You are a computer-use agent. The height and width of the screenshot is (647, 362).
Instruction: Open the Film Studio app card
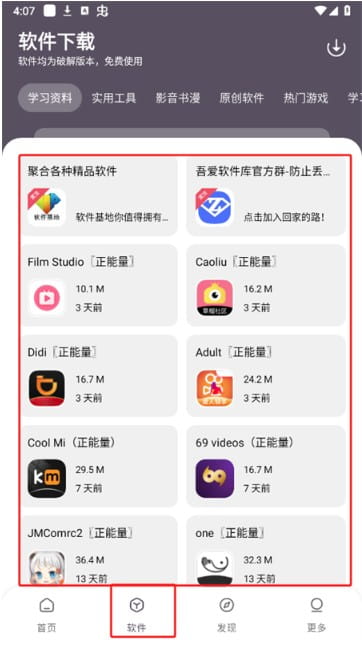pyautogui.click(x=99, y=285)
